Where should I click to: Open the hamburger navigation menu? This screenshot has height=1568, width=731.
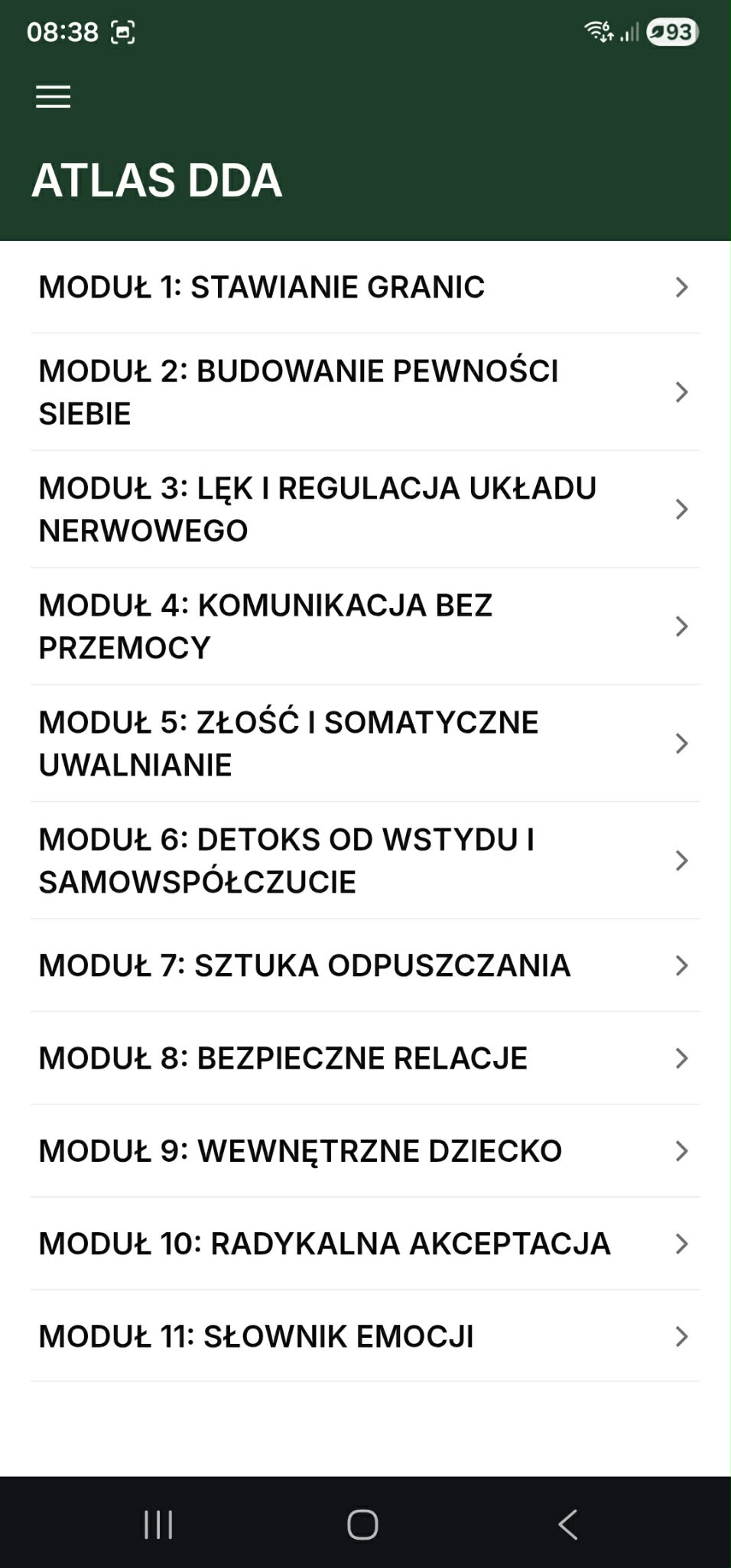[x=53, y=96]
